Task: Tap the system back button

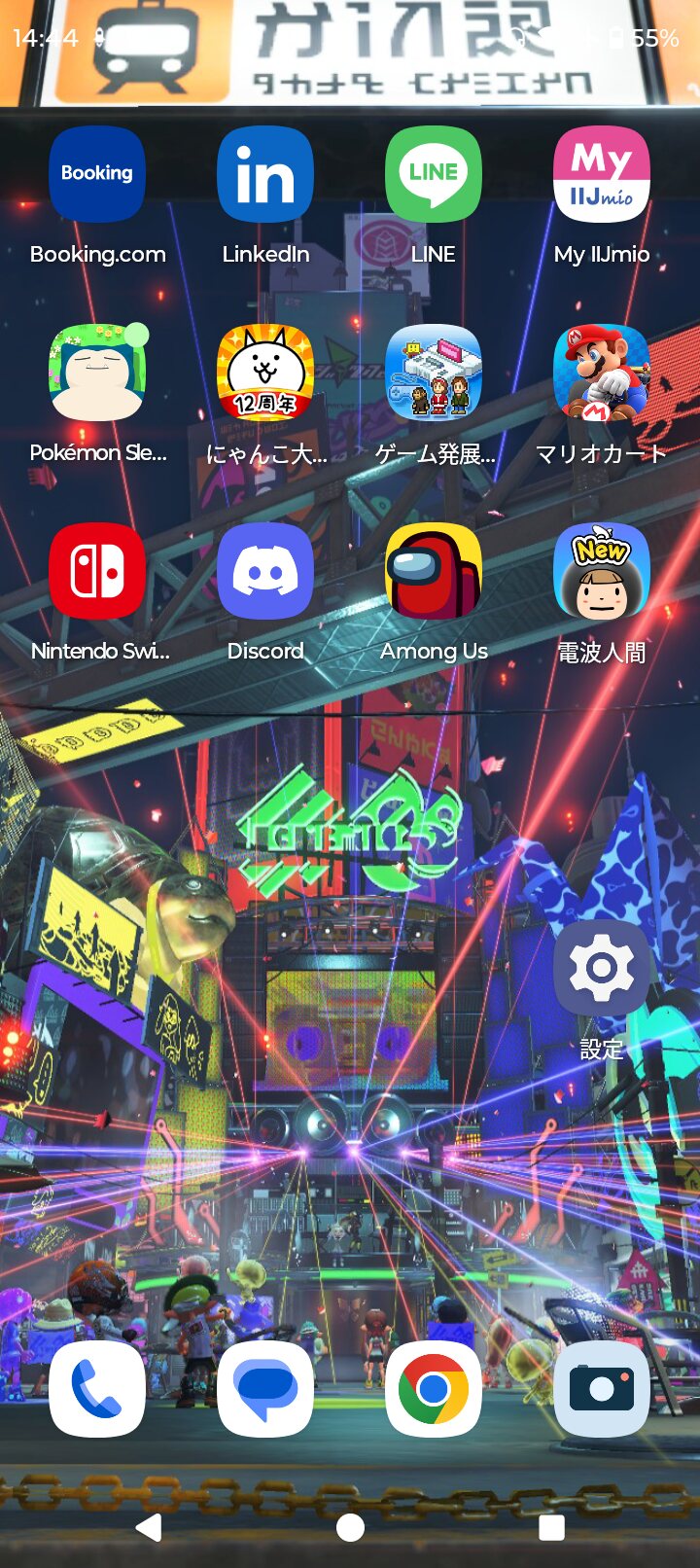Action: pos(149,1527)
